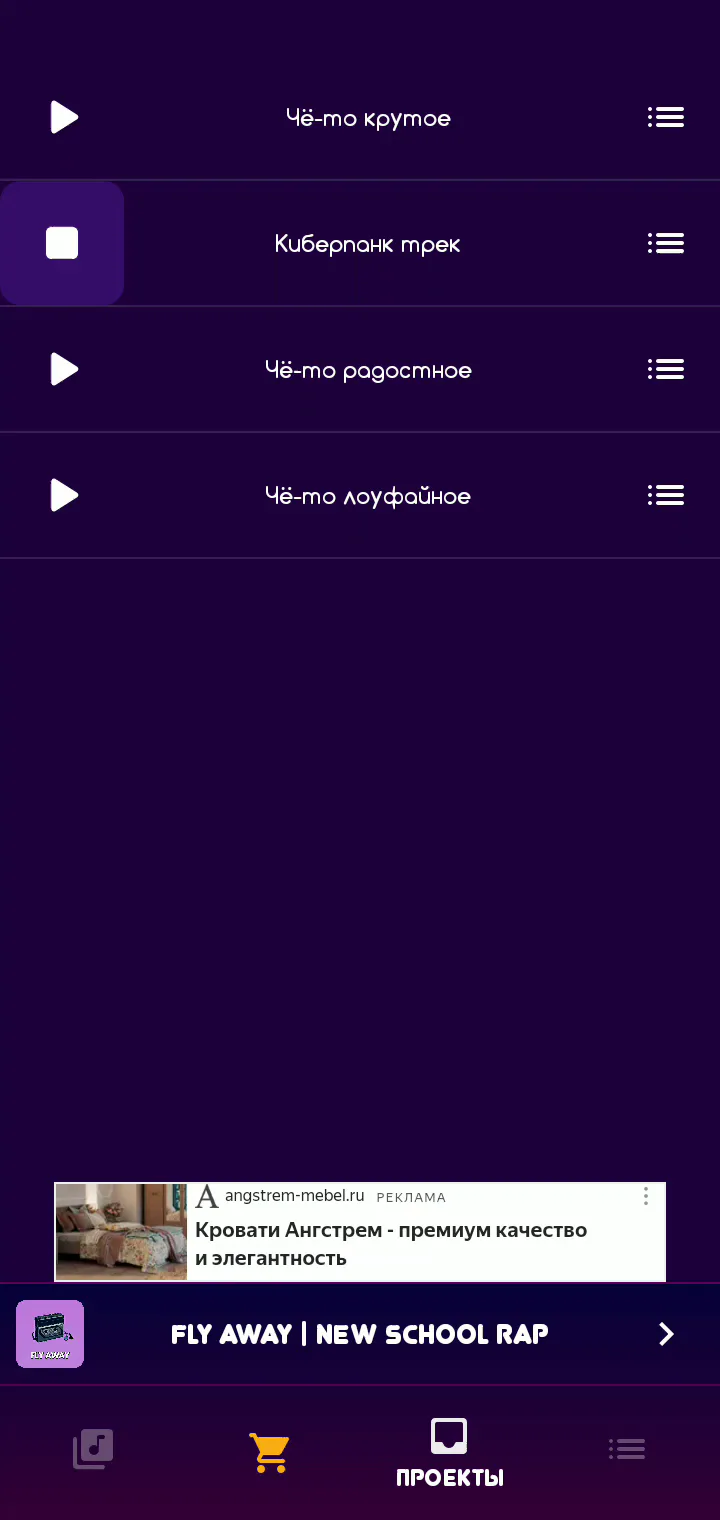
Task: Open the list menu tab
Action: 627,1449
